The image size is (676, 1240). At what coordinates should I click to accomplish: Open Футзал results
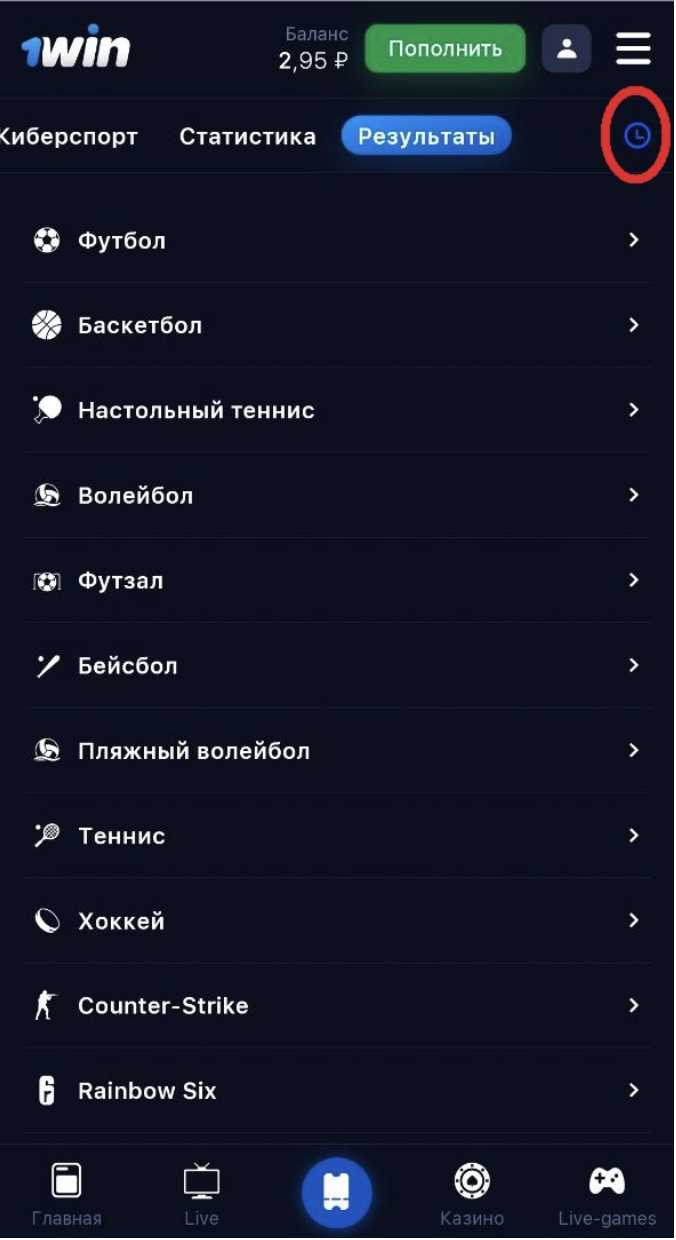(x=337, y=581)
